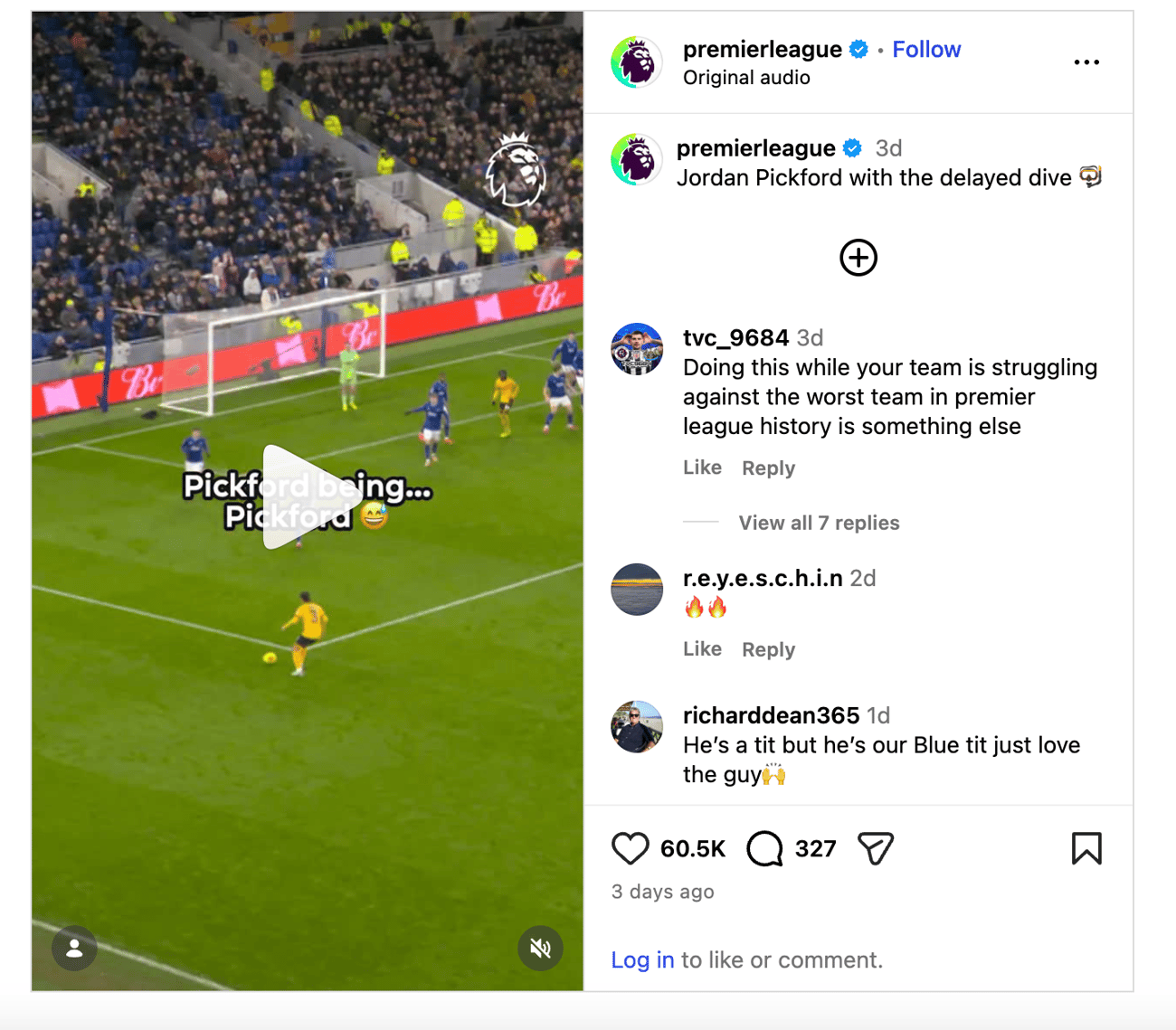Like this post with the heart icon

631,848
